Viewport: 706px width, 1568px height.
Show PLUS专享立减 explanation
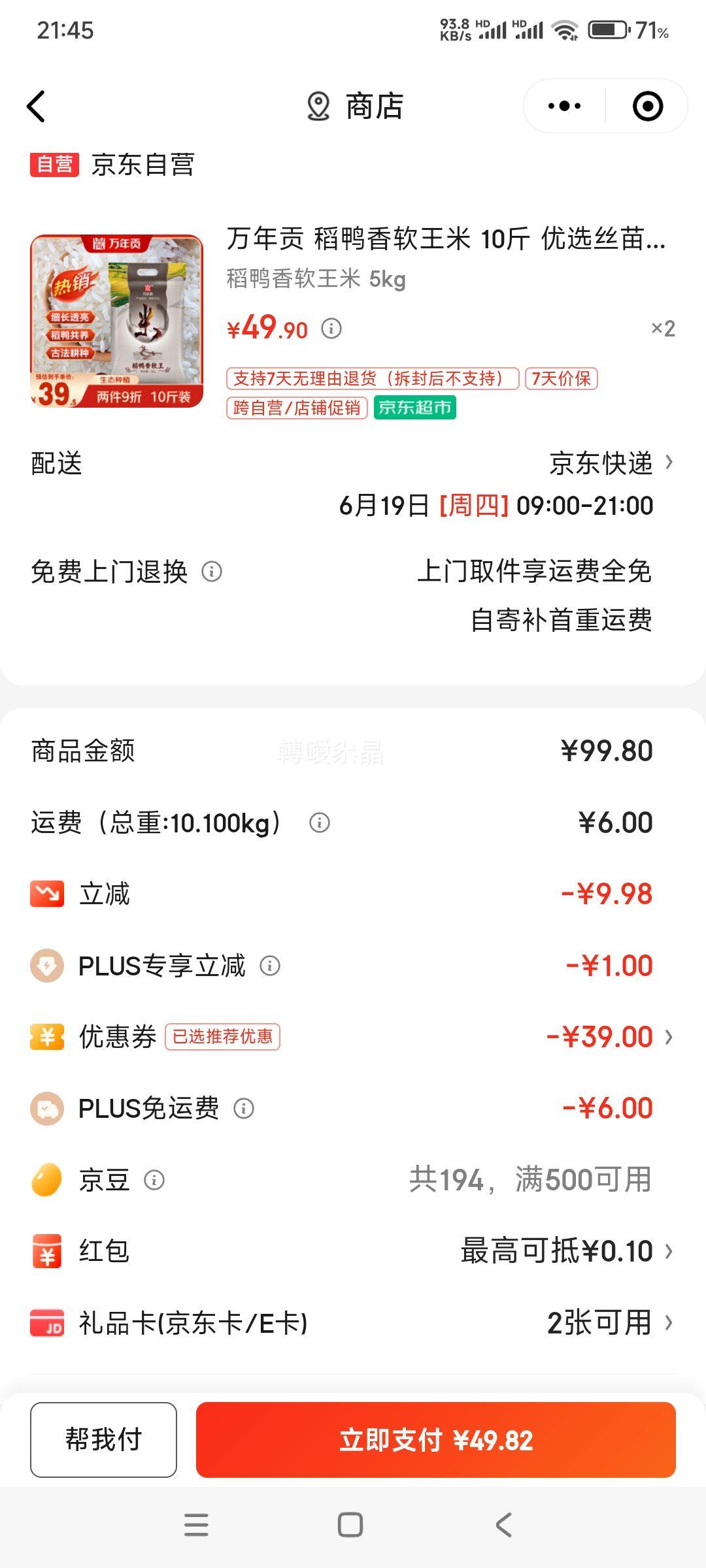270,966
